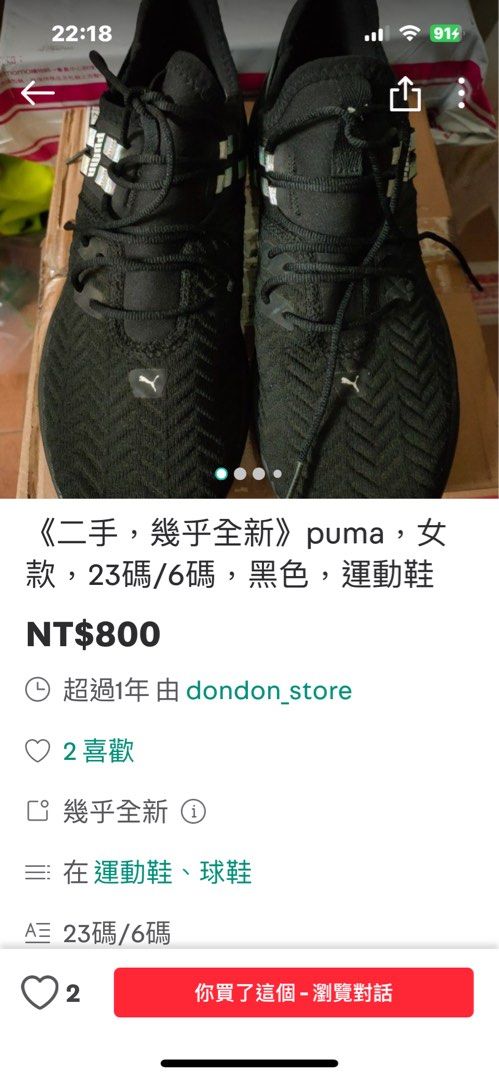499x1080 pixels.
Task: Like the listing with the bottom heart icon
Action: click(x=40, y=993)
